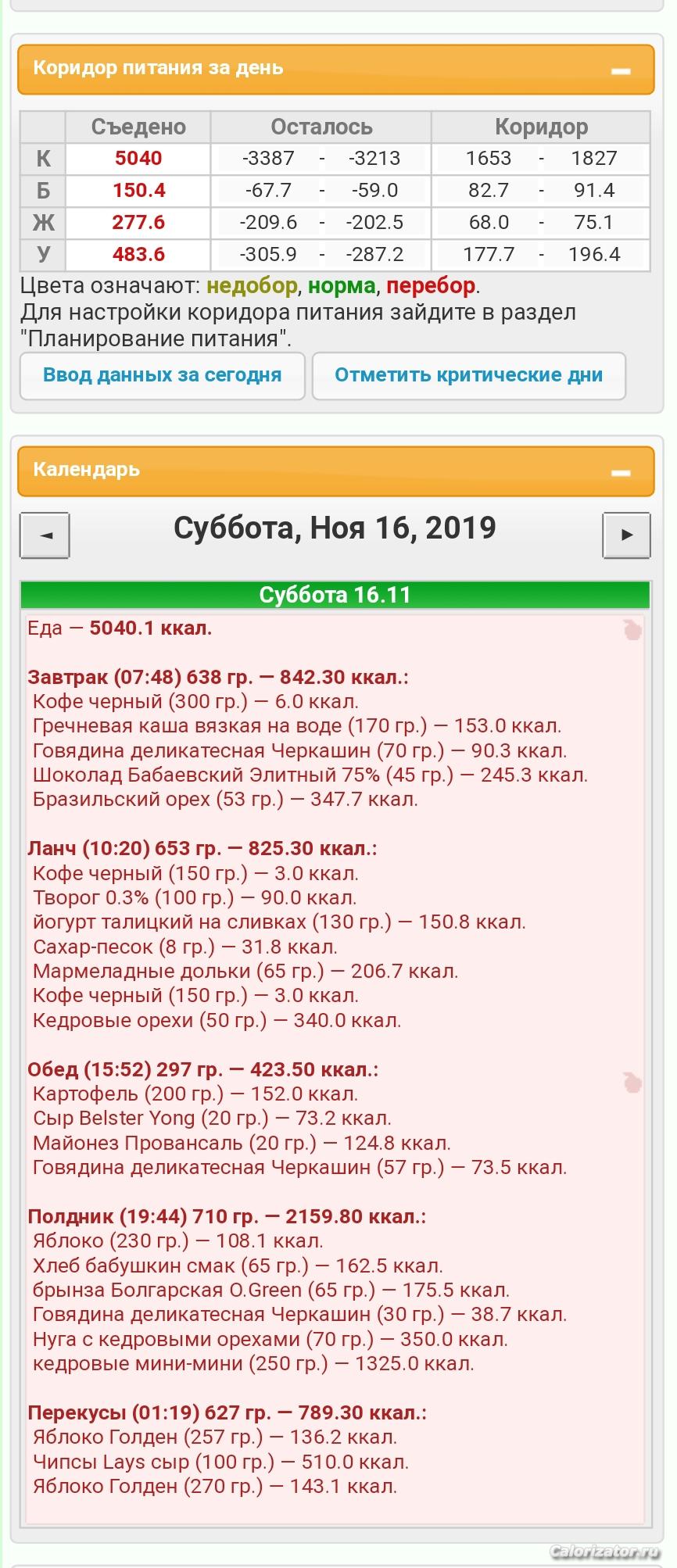Go to the previous day
677x1568 pixels.
45,535
